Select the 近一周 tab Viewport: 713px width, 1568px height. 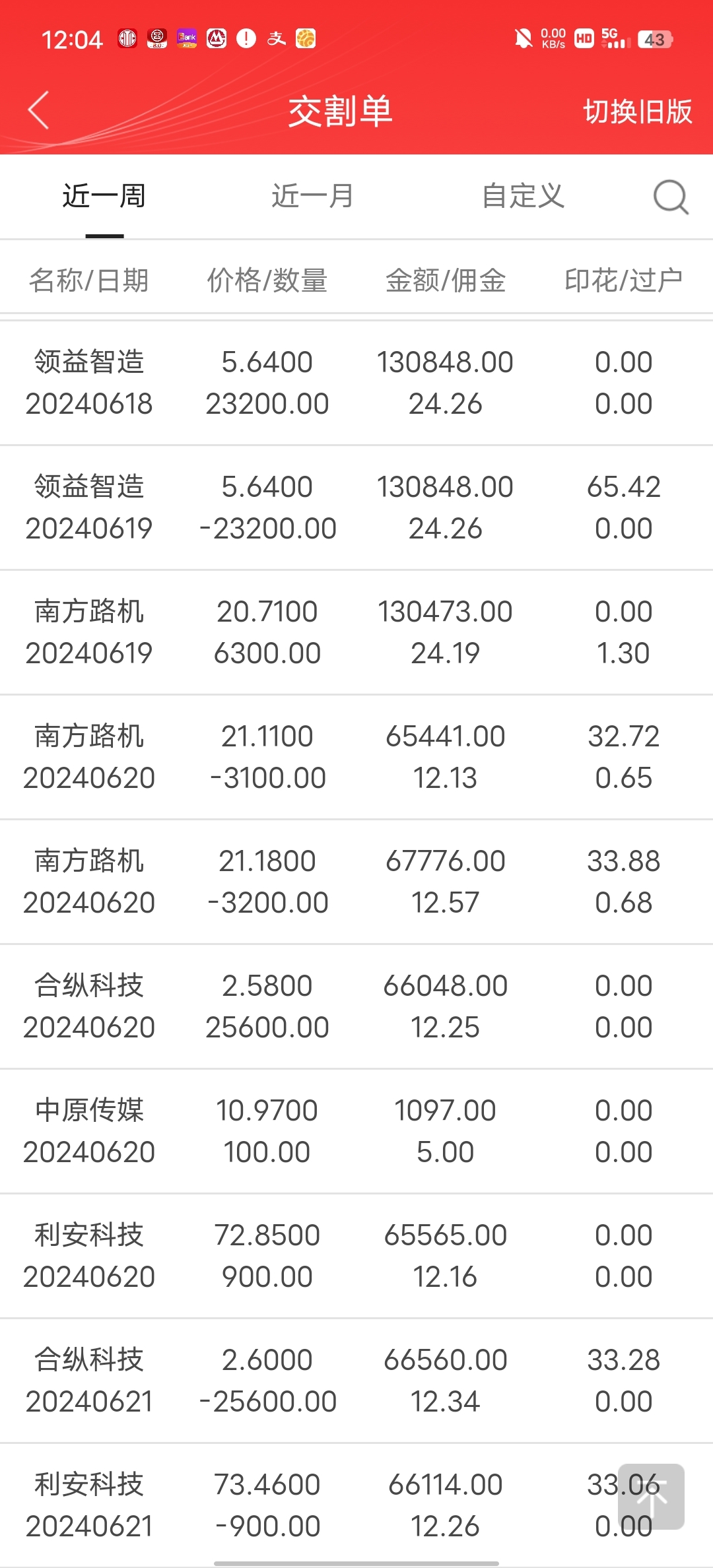coord(104,196)
